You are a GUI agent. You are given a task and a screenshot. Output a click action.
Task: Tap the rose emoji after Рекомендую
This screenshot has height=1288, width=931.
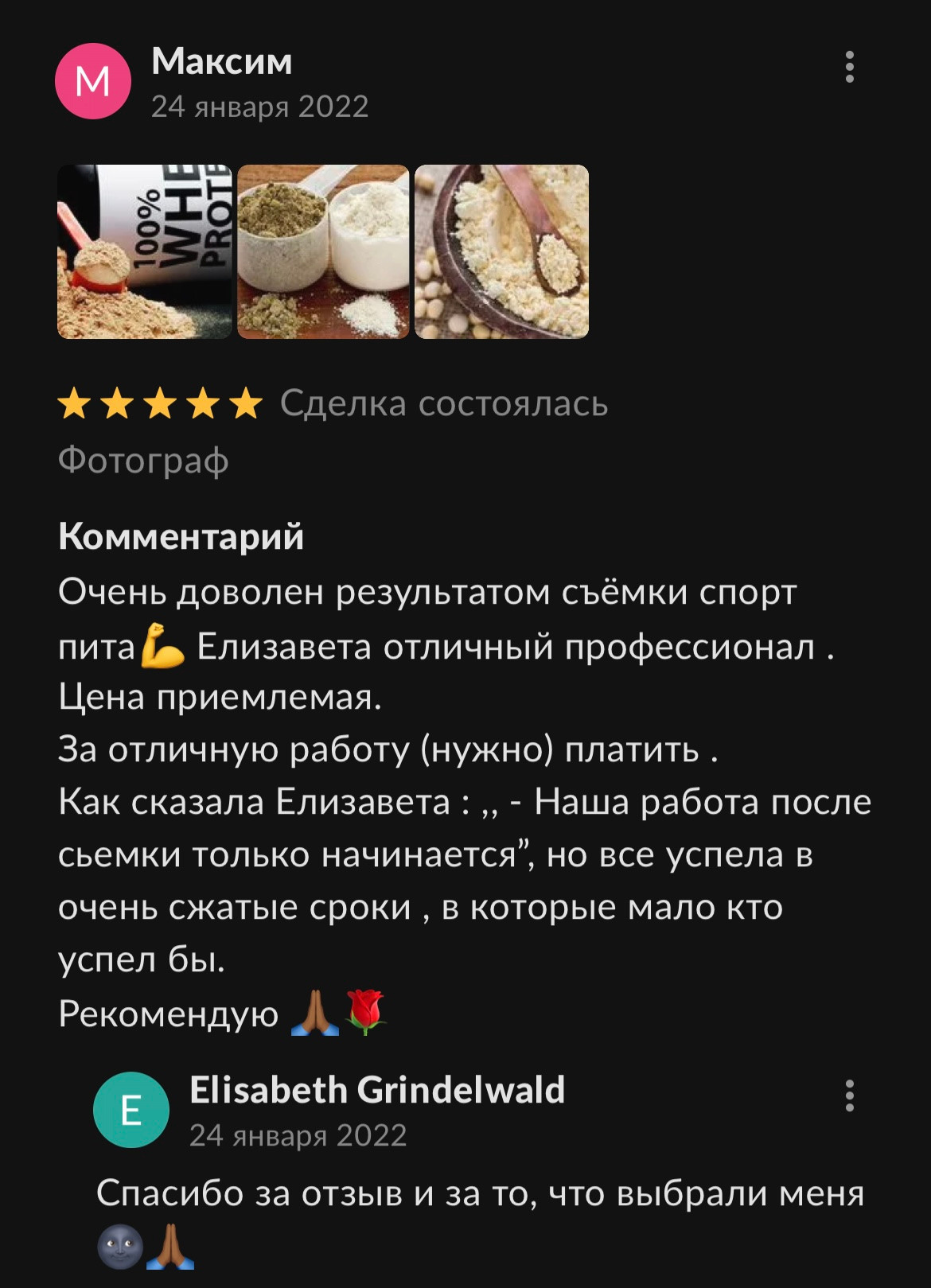pyautogui.click(x=364, y=1010)
